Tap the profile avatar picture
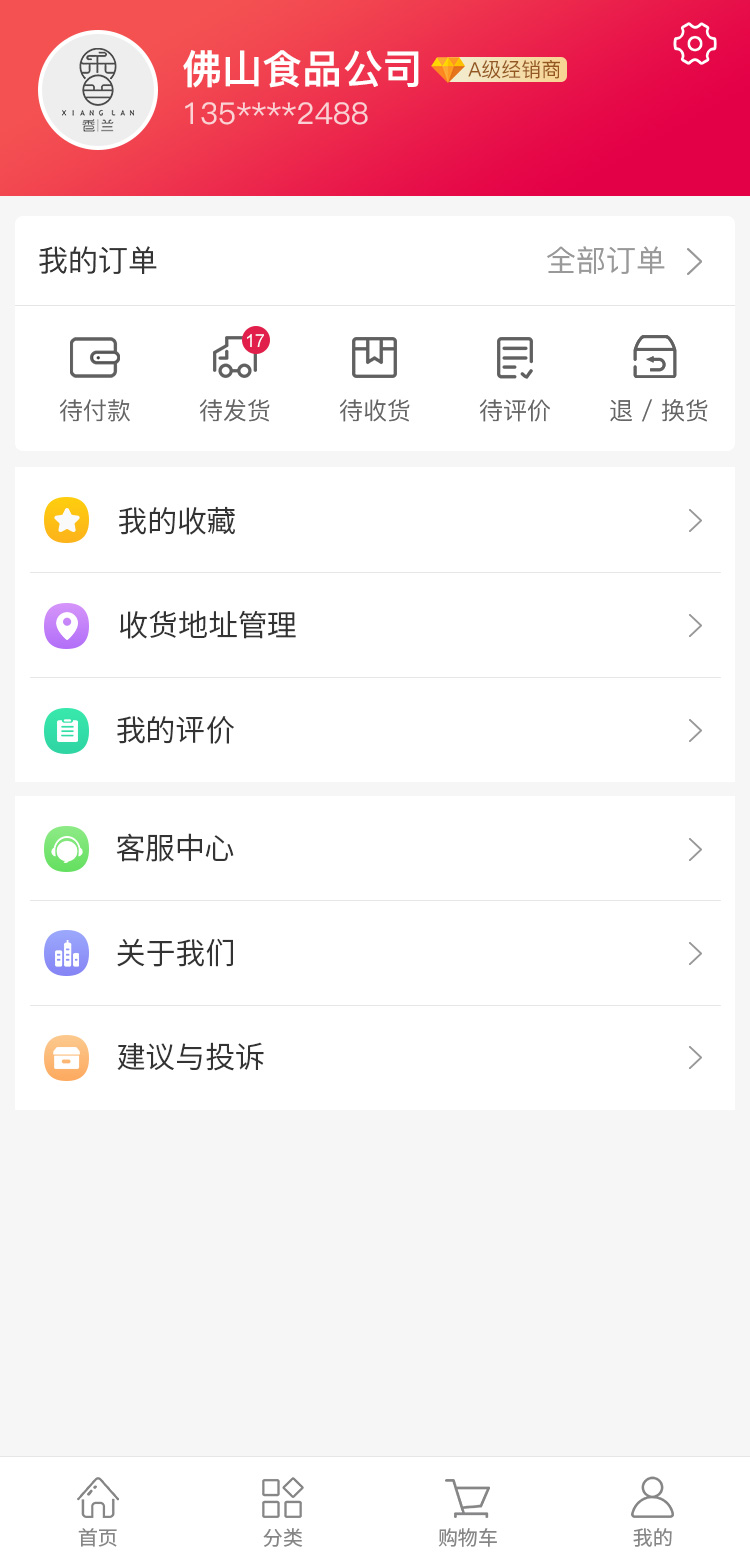 click(98, 90)
